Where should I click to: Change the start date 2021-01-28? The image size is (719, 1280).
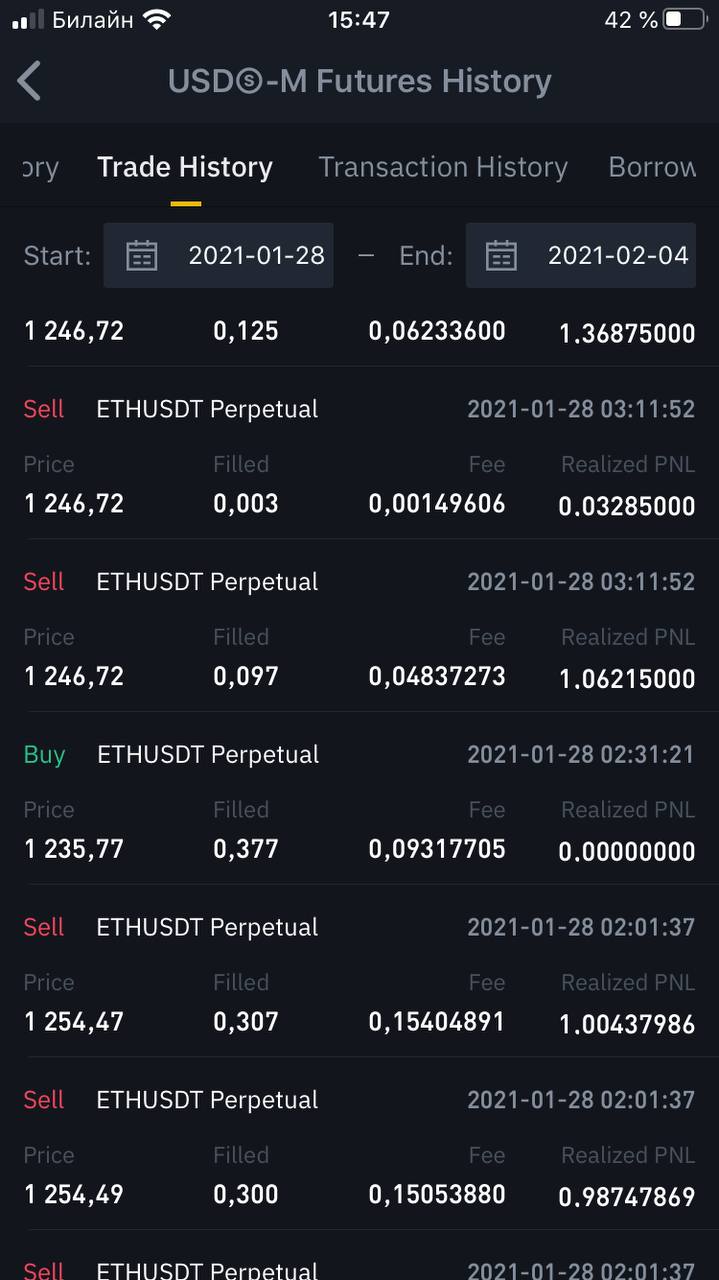point(218,256)
